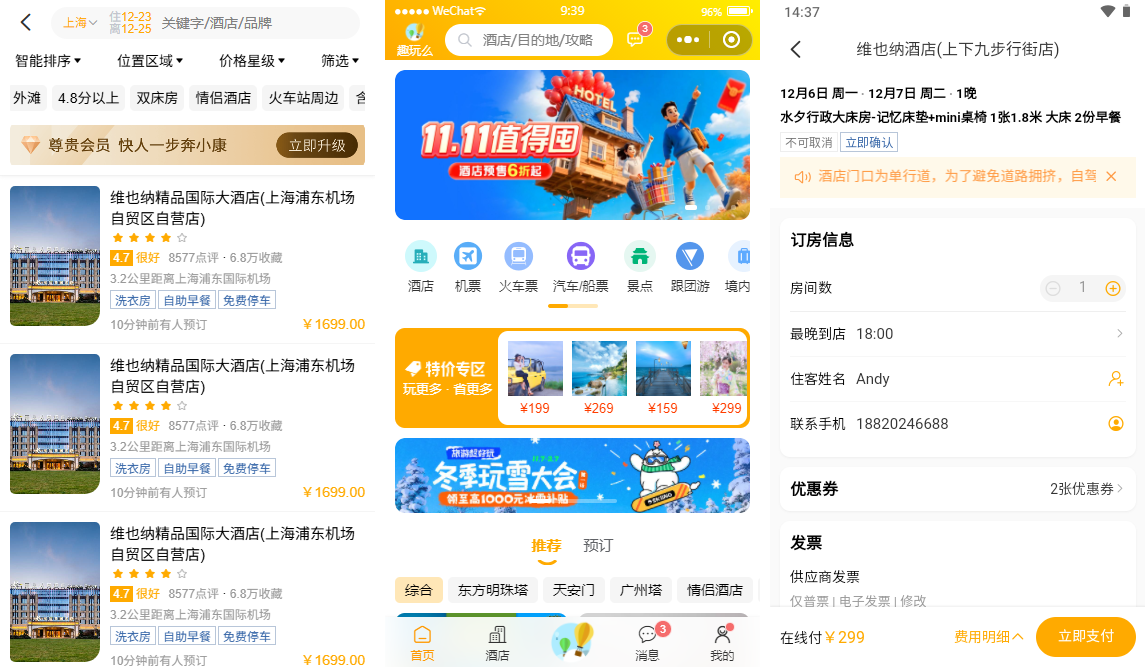The height and width of the screenshot is (667, 1145).
Task: Change the 最晚到店 arrival time
Action: pos(957,334)
